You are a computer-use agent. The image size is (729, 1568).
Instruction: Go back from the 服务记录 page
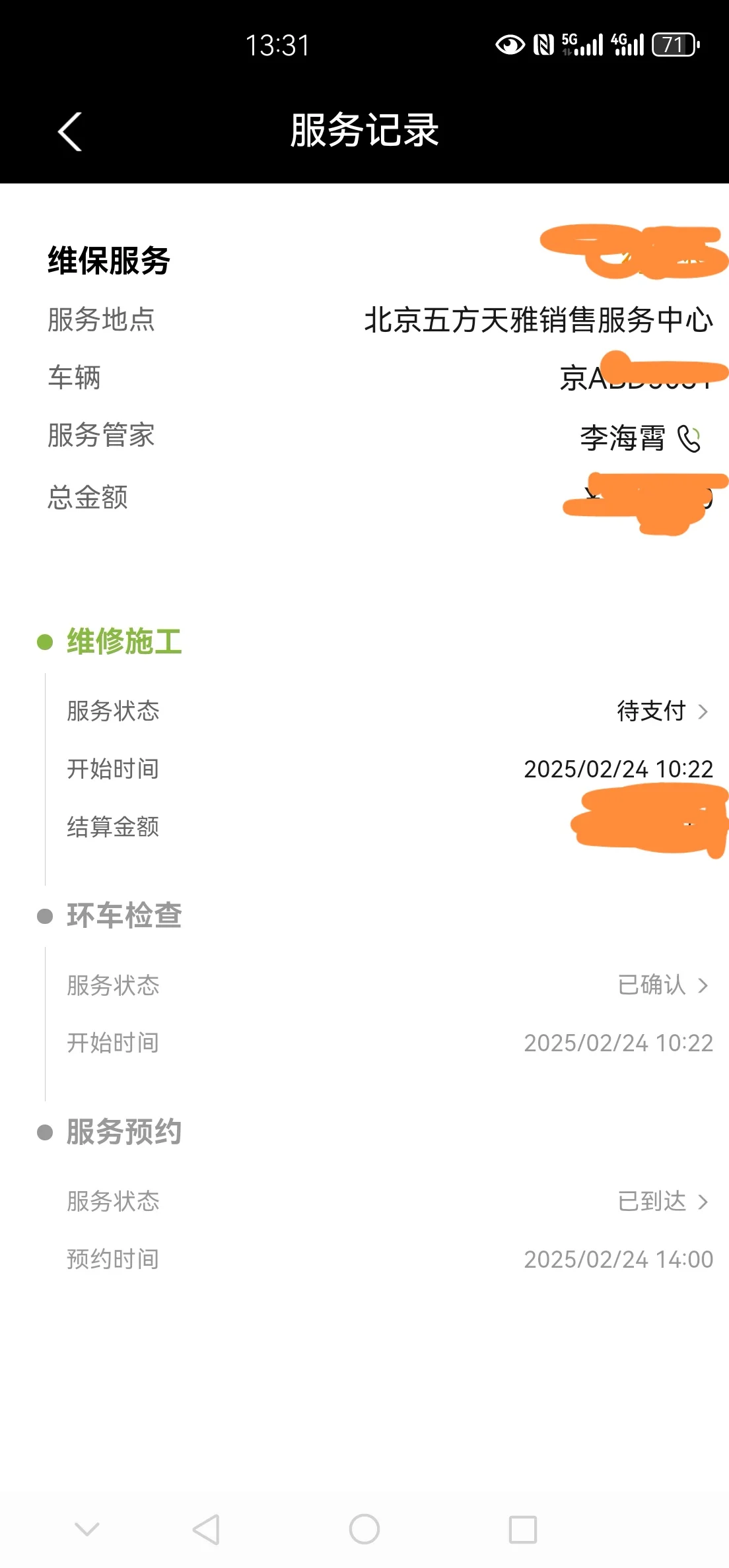pyautogui.click(x=70, y=131)
